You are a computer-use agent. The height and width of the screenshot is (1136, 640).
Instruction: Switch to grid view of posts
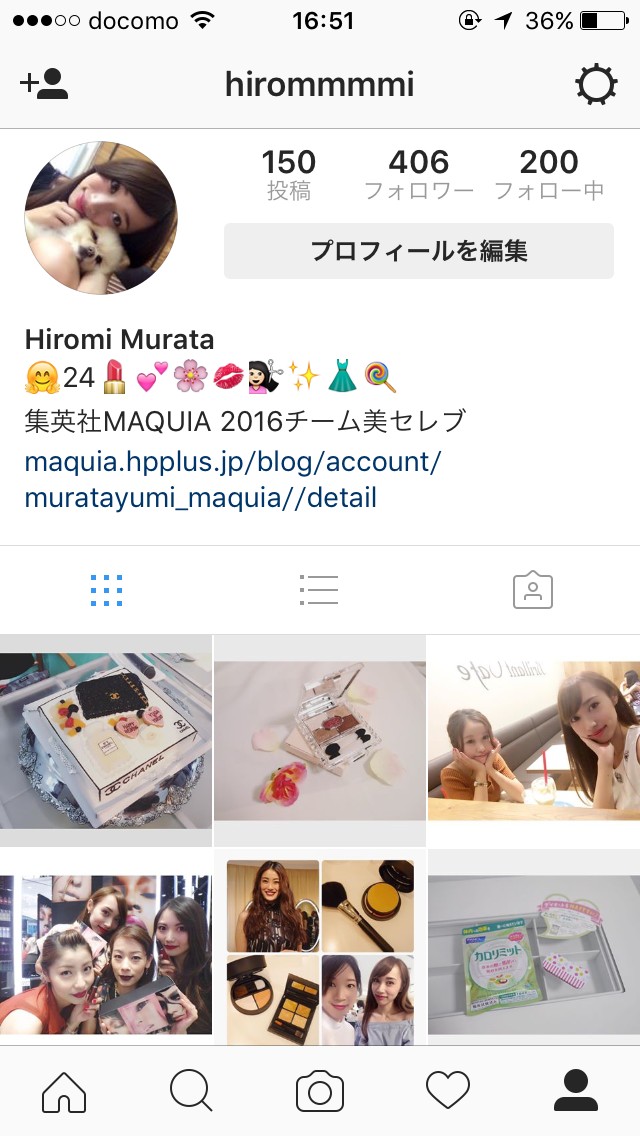pyautogui.click(x=106, y=591)
